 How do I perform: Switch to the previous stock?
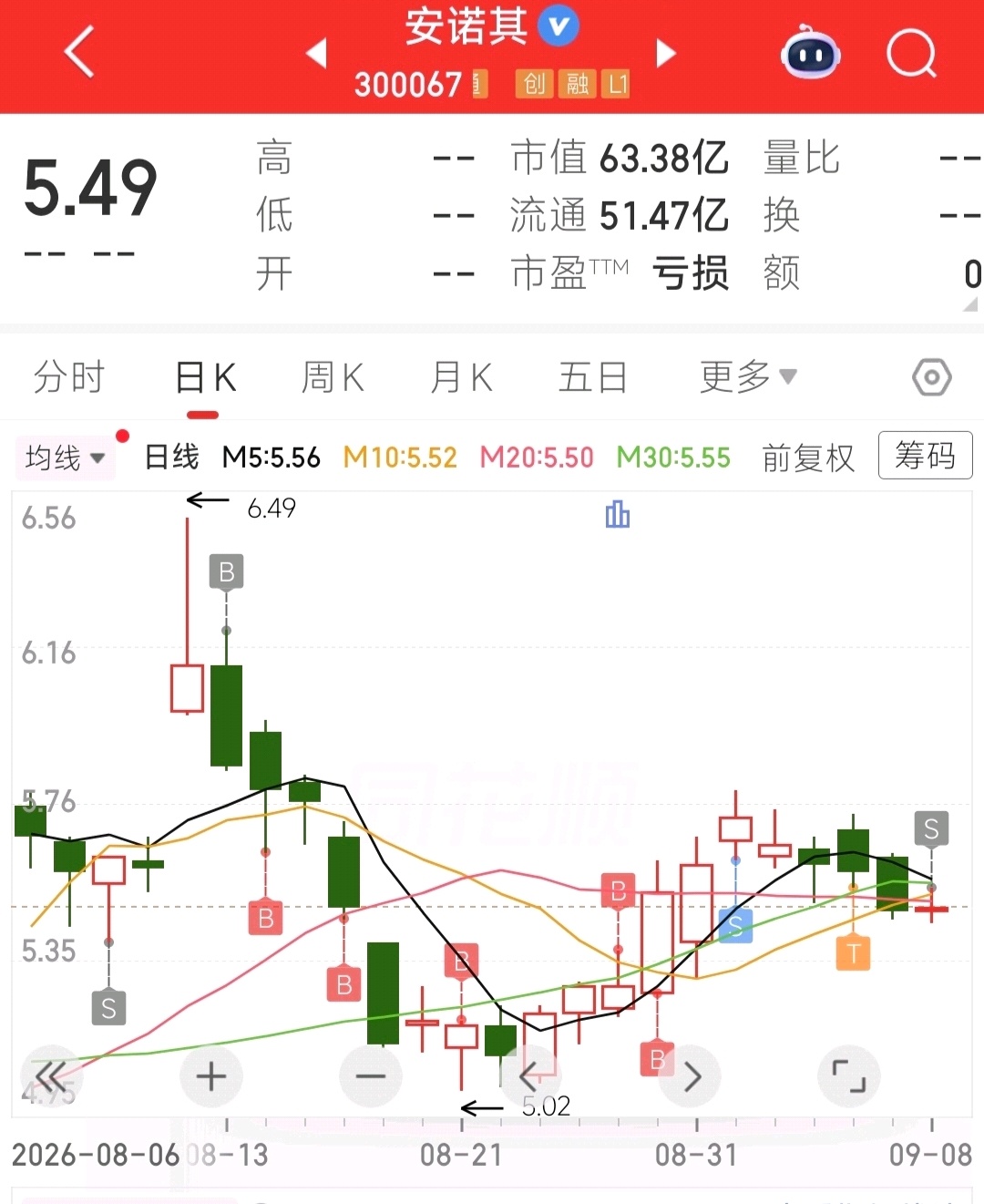(x=316, y=53)
